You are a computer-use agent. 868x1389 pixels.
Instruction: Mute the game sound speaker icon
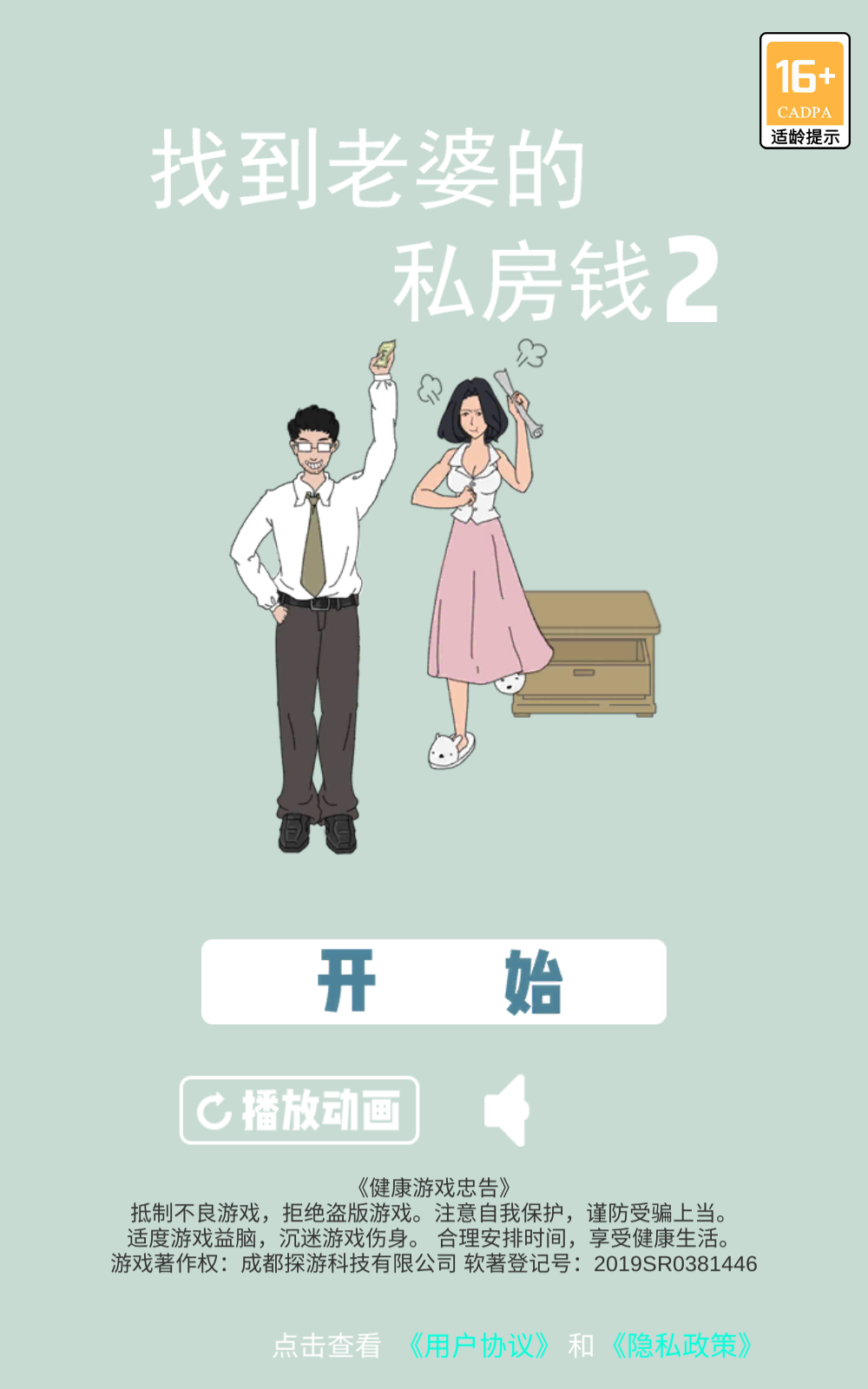tap(507, 1110)
